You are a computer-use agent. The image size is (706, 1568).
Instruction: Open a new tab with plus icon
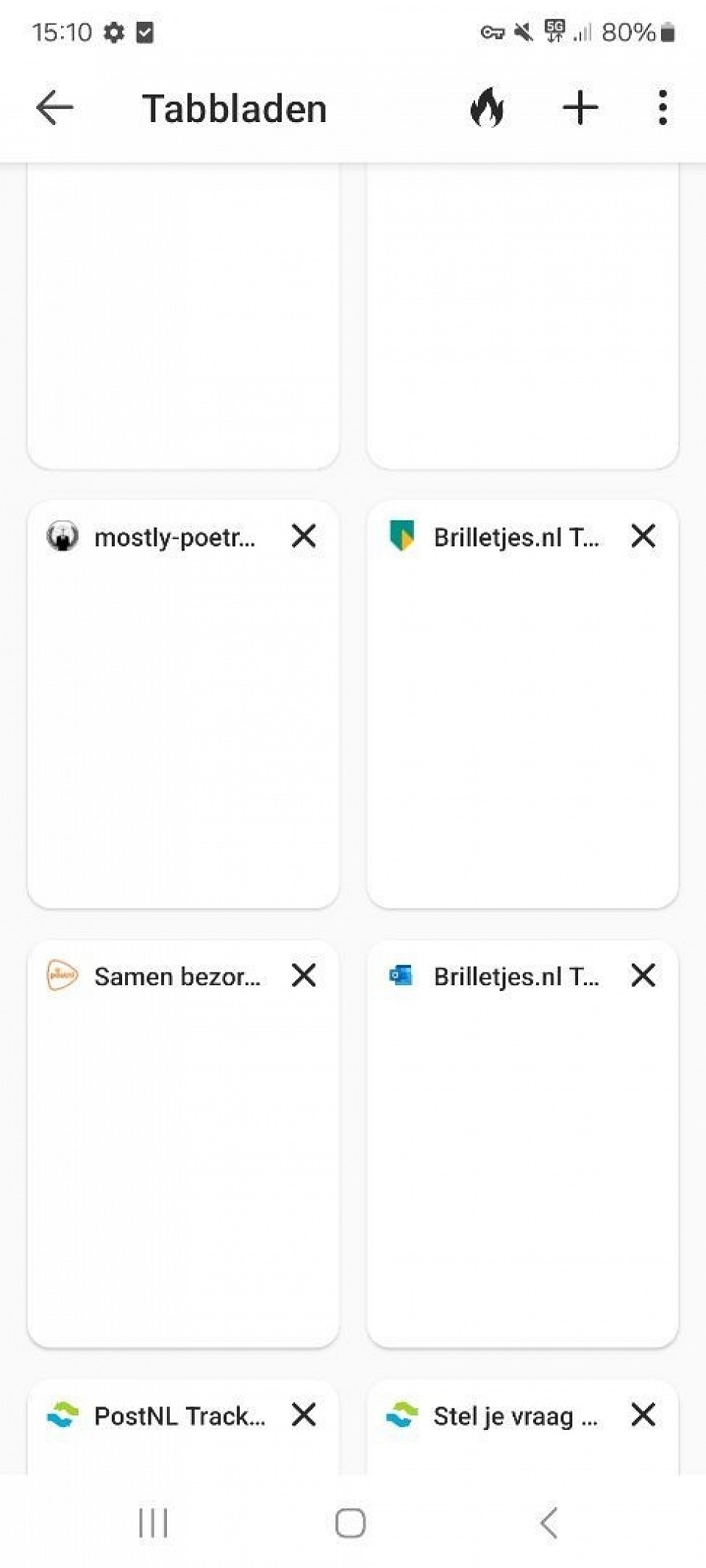(x=580, y=108)
